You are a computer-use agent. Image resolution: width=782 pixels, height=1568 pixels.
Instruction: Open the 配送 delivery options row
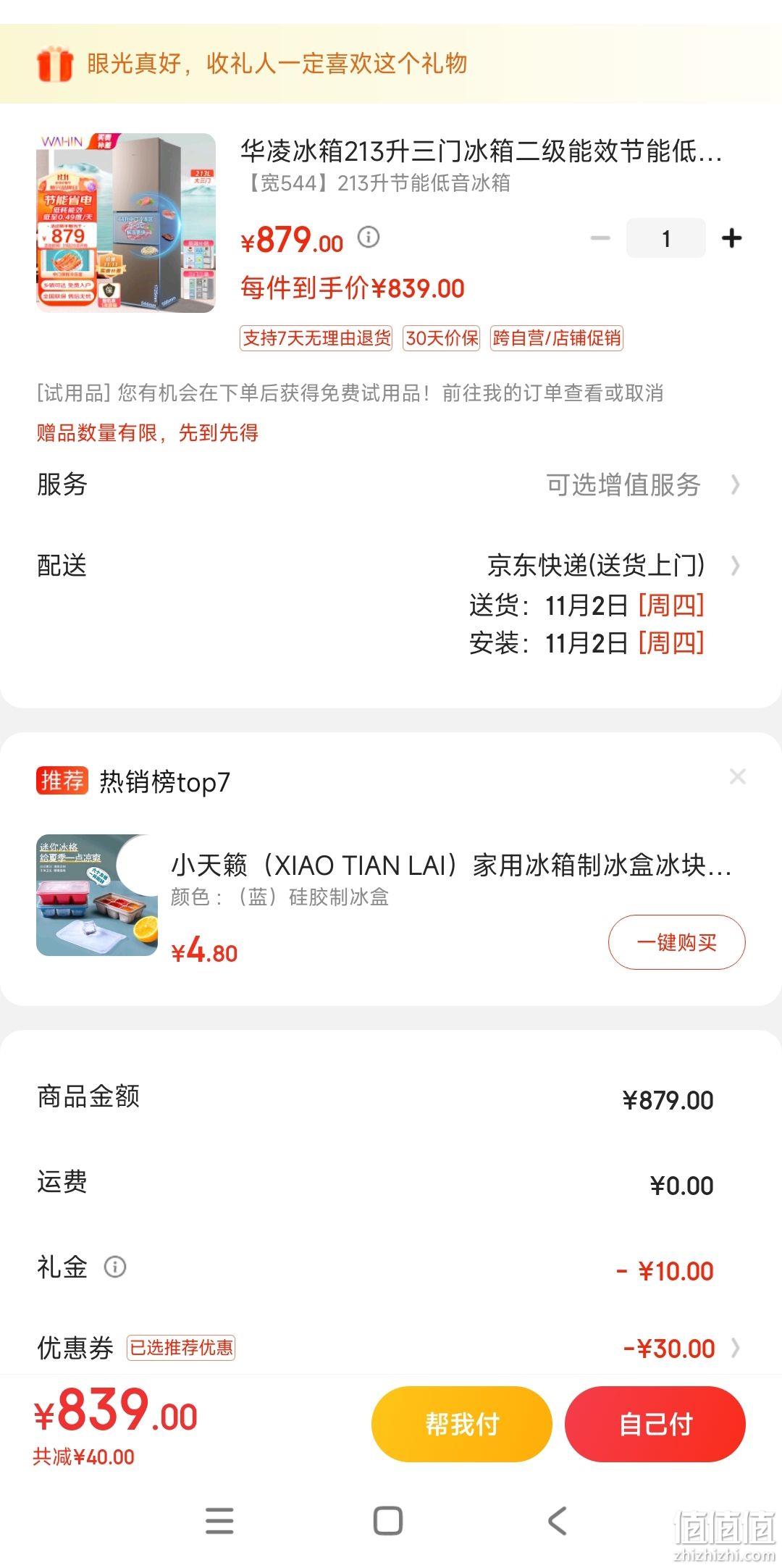pyautogui.click(x=391, y=603)
